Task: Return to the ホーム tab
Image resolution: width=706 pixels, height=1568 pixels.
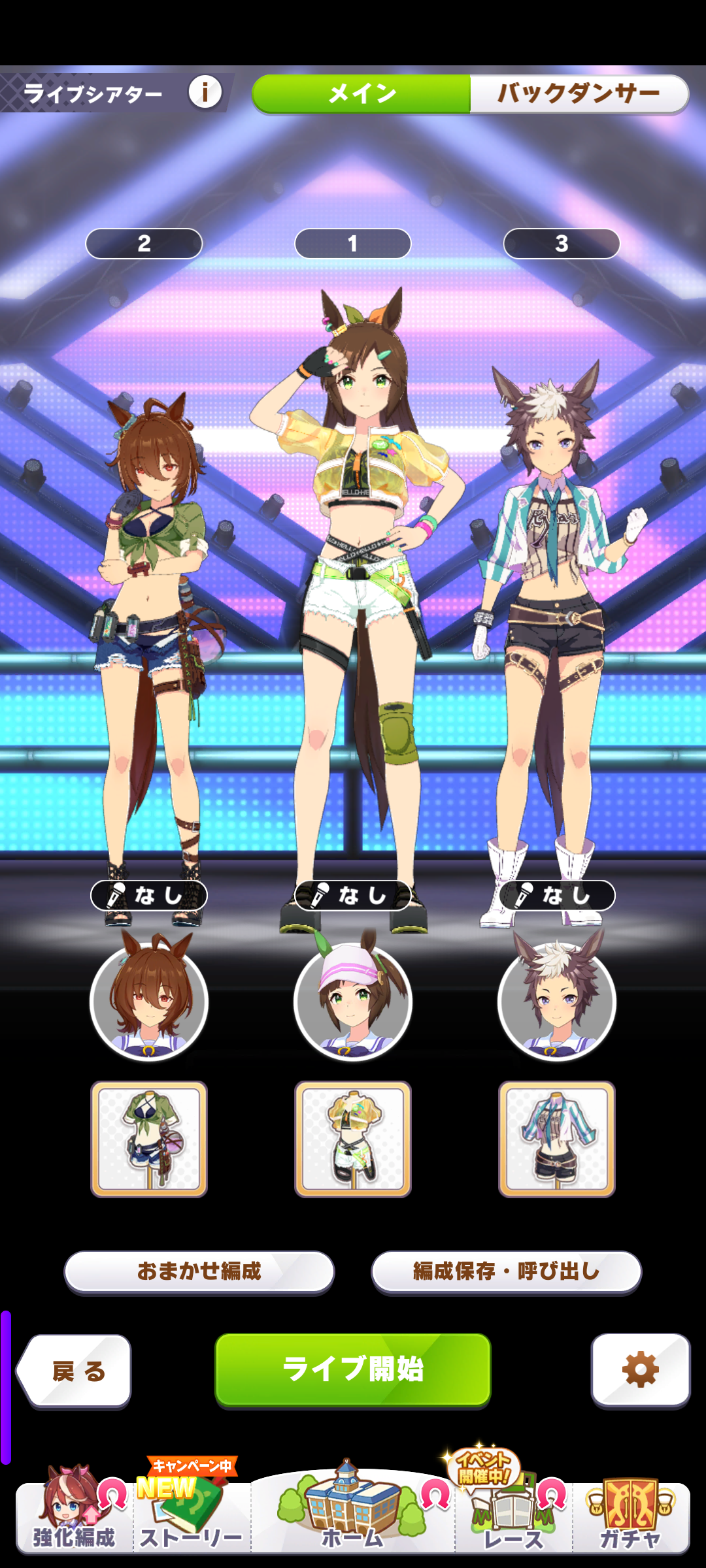Action: point(353,1508)
